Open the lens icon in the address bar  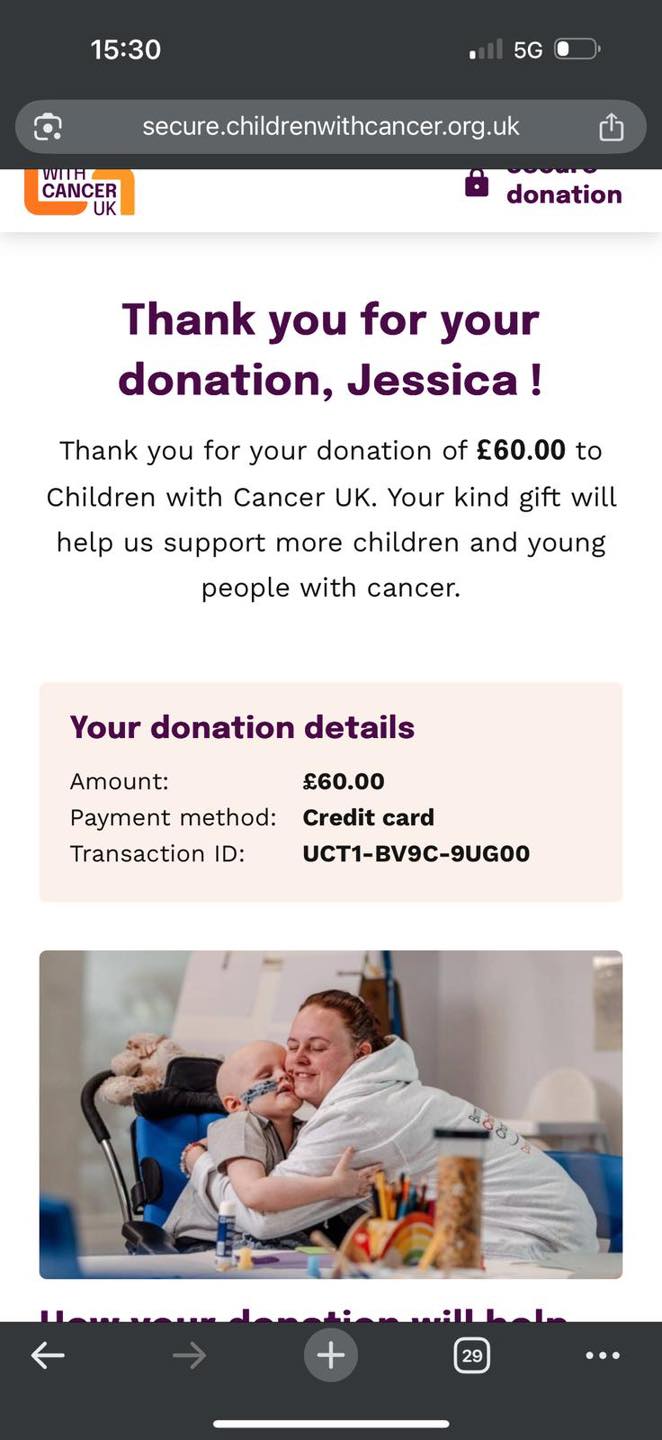pyautogui.click(x=48, y=127)
